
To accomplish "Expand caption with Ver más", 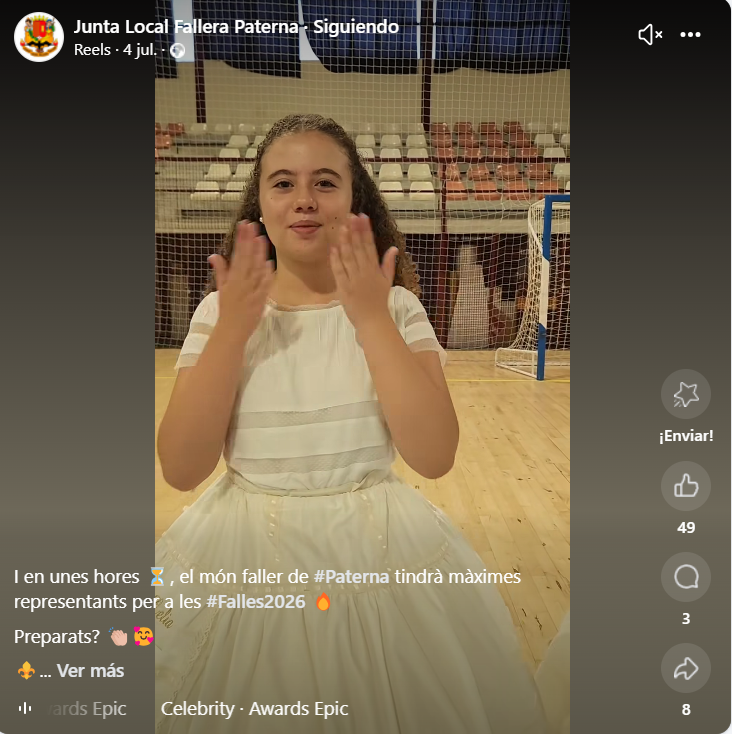I will (90, 671).
